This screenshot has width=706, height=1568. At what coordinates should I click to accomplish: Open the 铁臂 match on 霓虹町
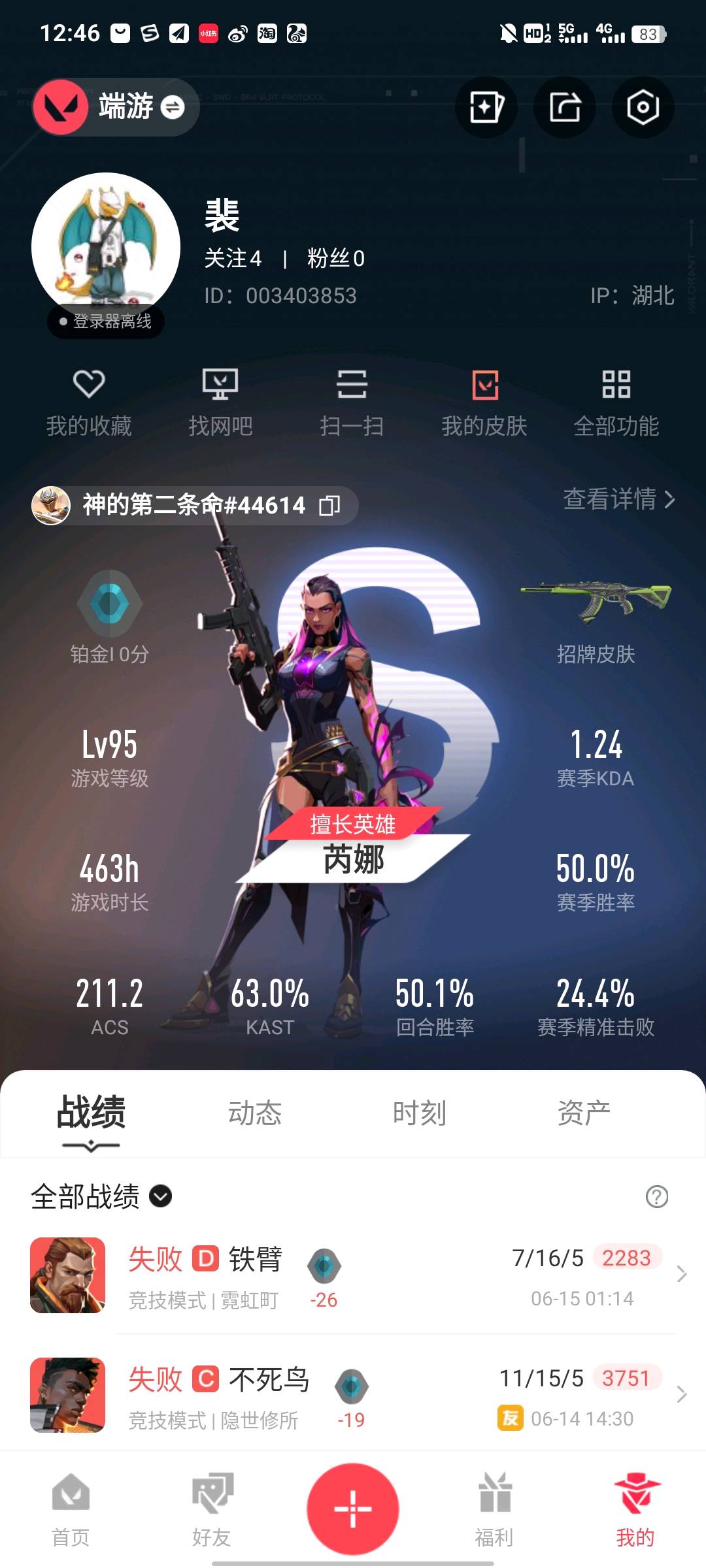(353, 1275)
